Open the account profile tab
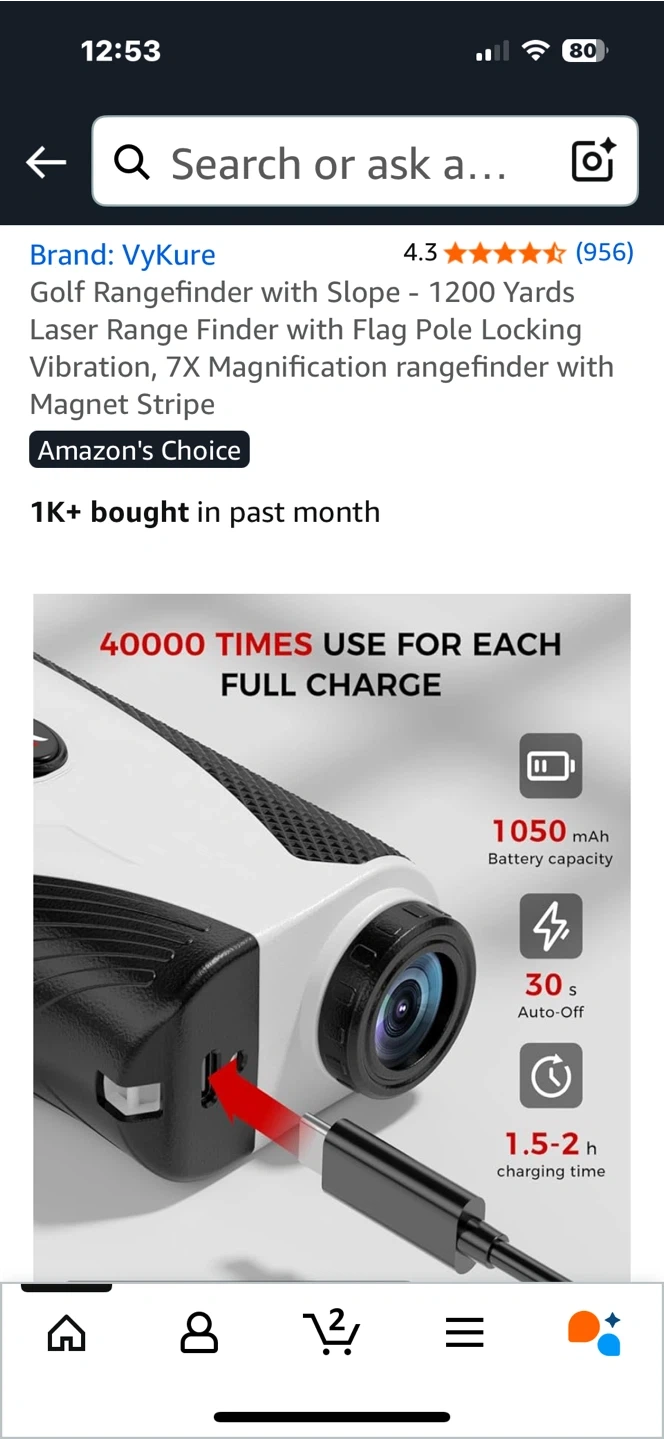 (x=199, y=1332)
